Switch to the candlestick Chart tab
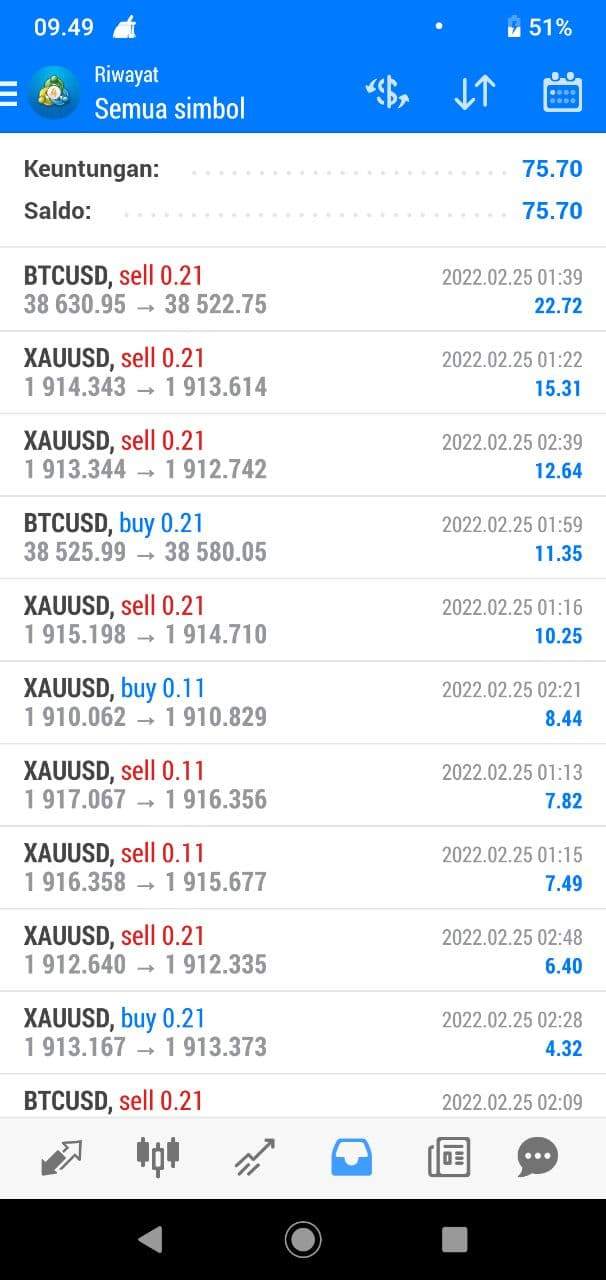606x1280 pixels. click(x=157, y=1156)
